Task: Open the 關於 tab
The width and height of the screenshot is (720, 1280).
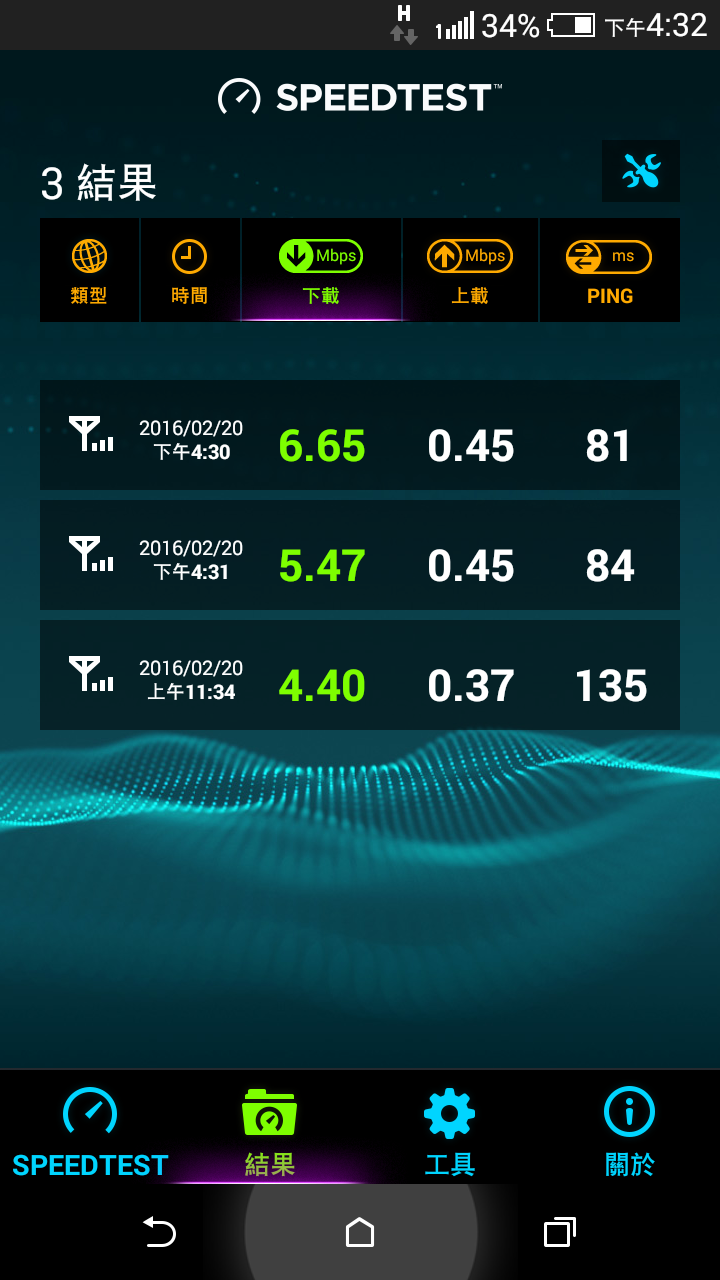Action: click(x=630, y=1131)
